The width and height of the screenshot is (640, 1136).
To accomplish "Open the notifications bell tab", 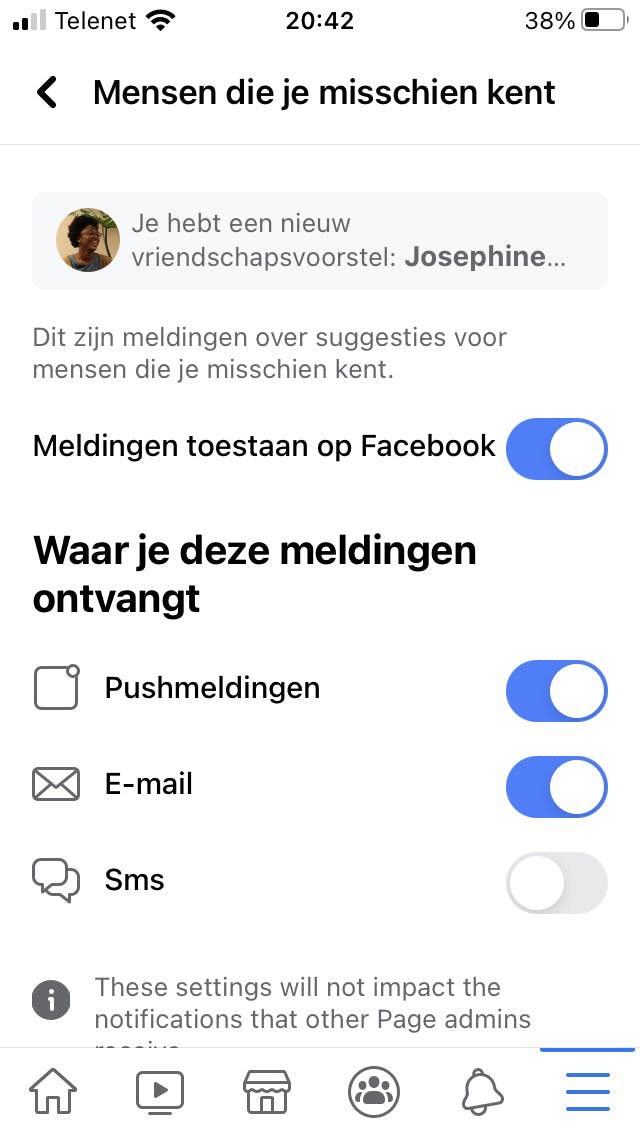I will click(482, 1091).
